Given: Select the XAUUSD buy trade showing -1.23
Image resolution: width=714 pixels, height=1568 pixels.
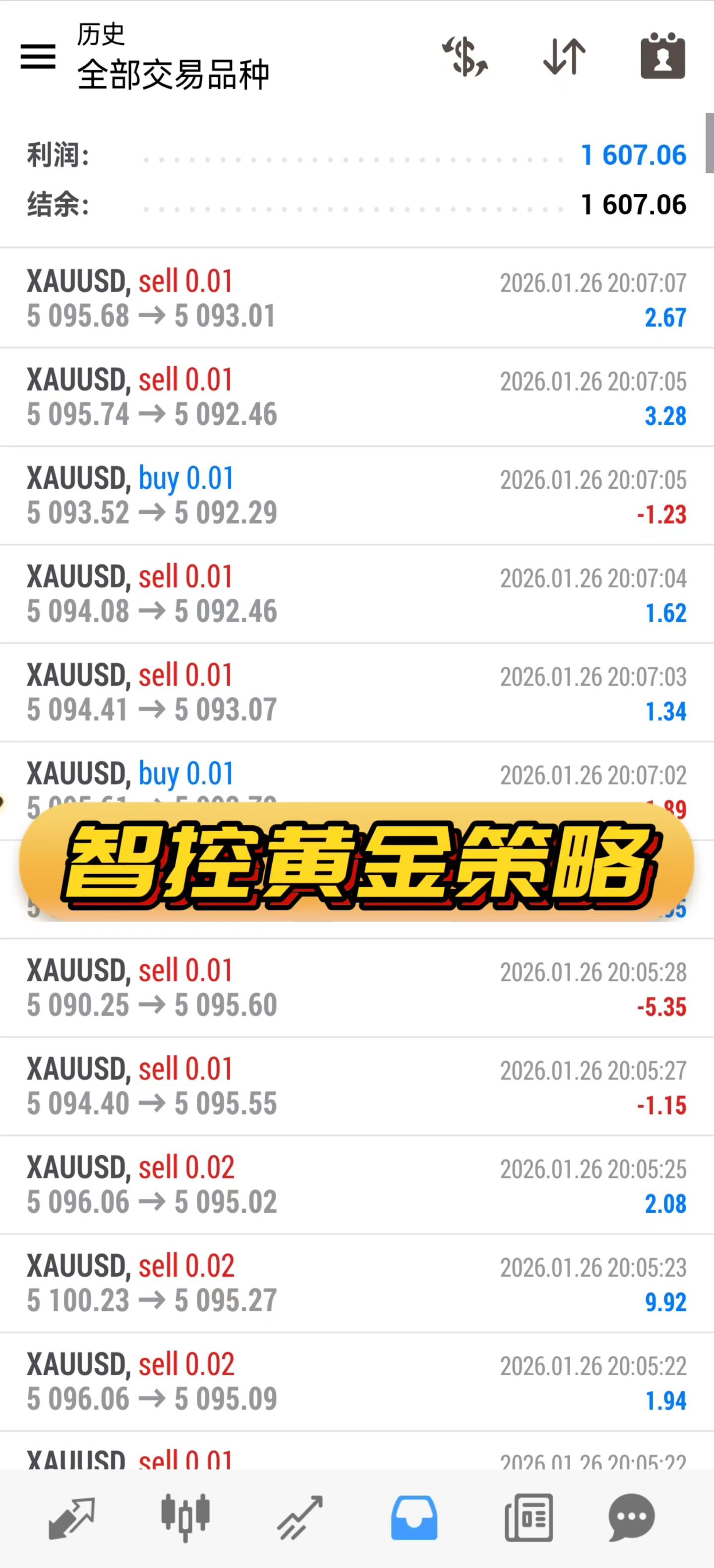Looking at the screenshot, I should [357, 494].
